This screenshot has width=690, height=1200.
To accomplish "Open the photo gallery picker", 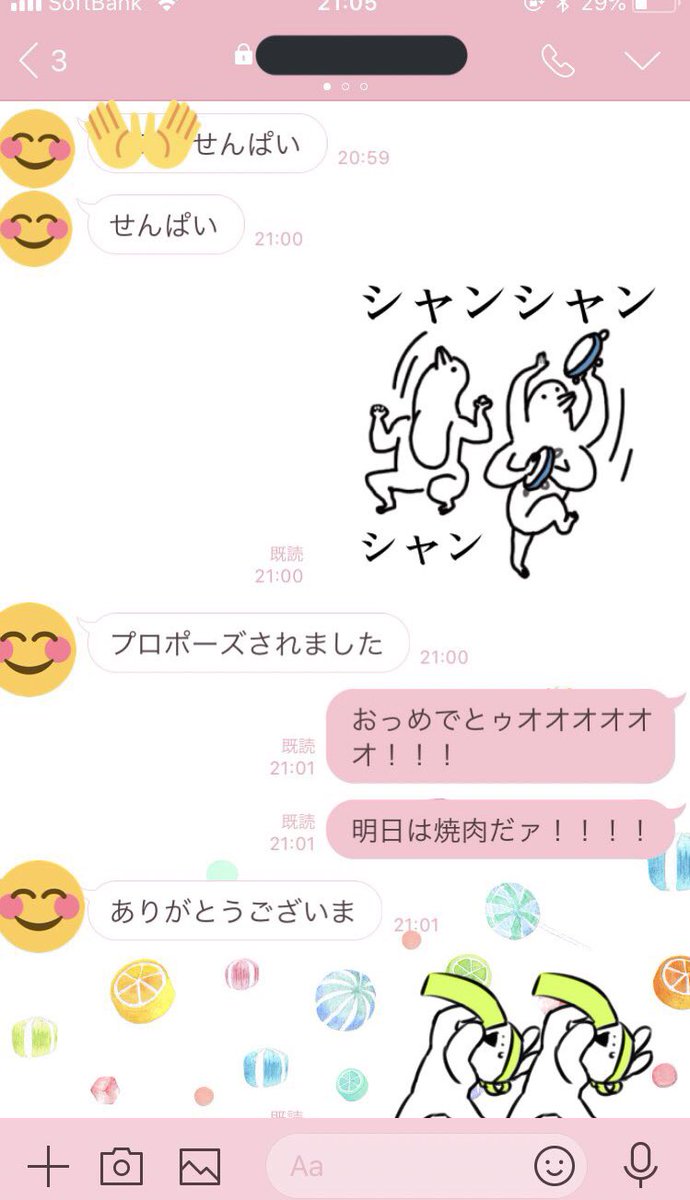I will tap(200, 1166).
